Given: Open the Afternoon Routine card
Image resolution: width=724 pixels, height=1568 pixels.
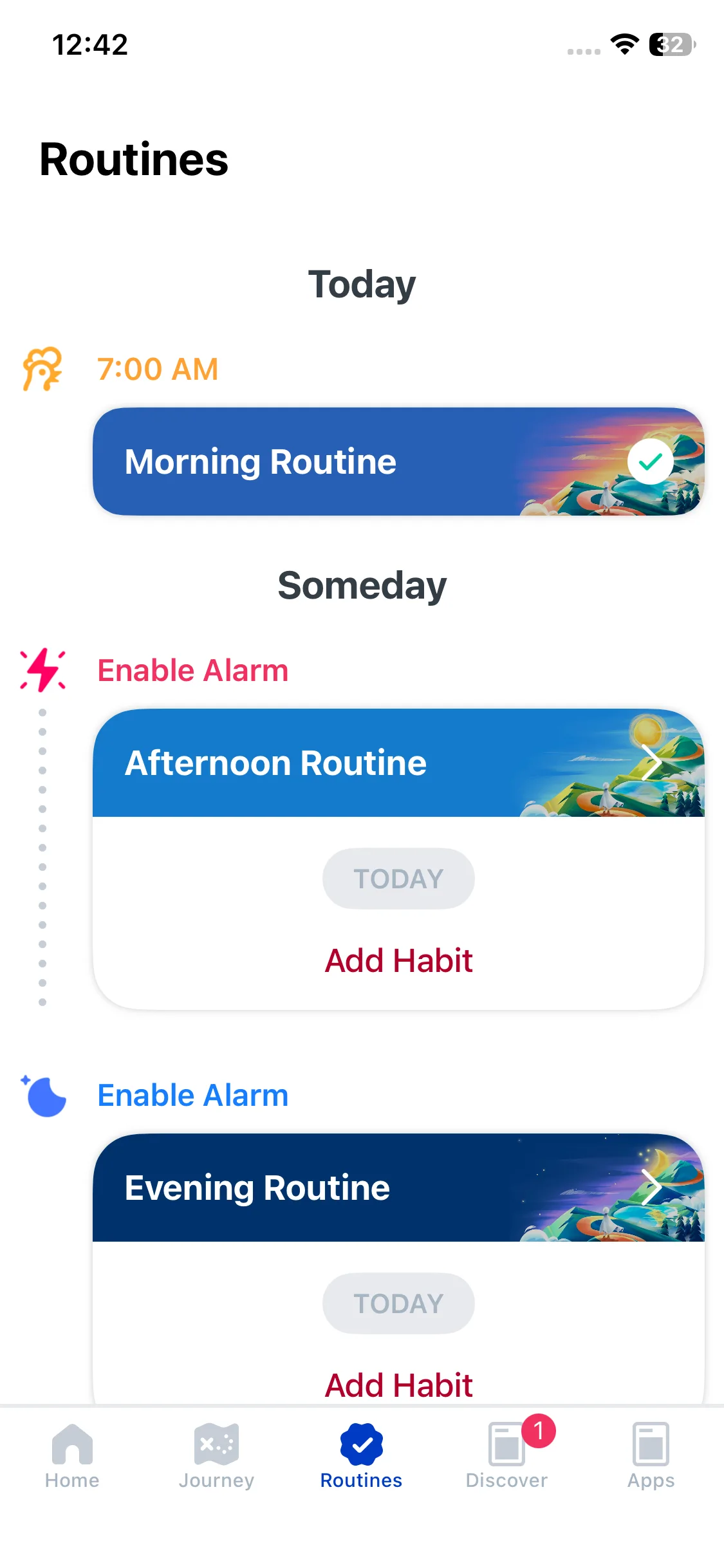Looking at the screenshot, I should (360, 763).
